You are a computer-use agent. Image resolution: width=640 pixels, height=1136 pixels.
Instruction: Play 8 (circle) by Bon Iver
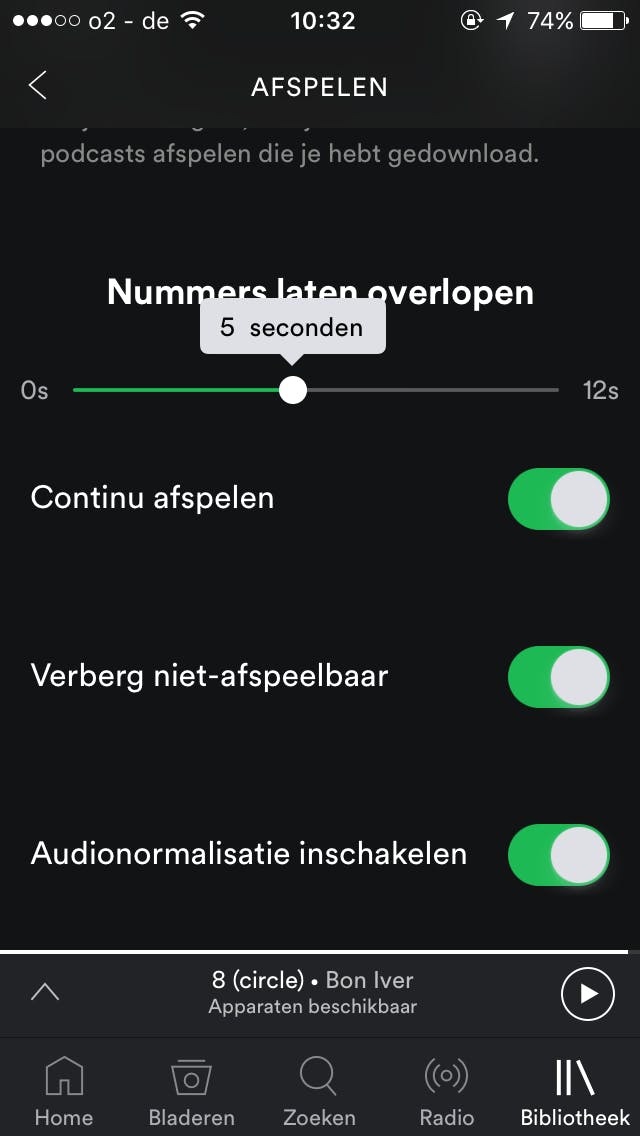coord(588,993)
